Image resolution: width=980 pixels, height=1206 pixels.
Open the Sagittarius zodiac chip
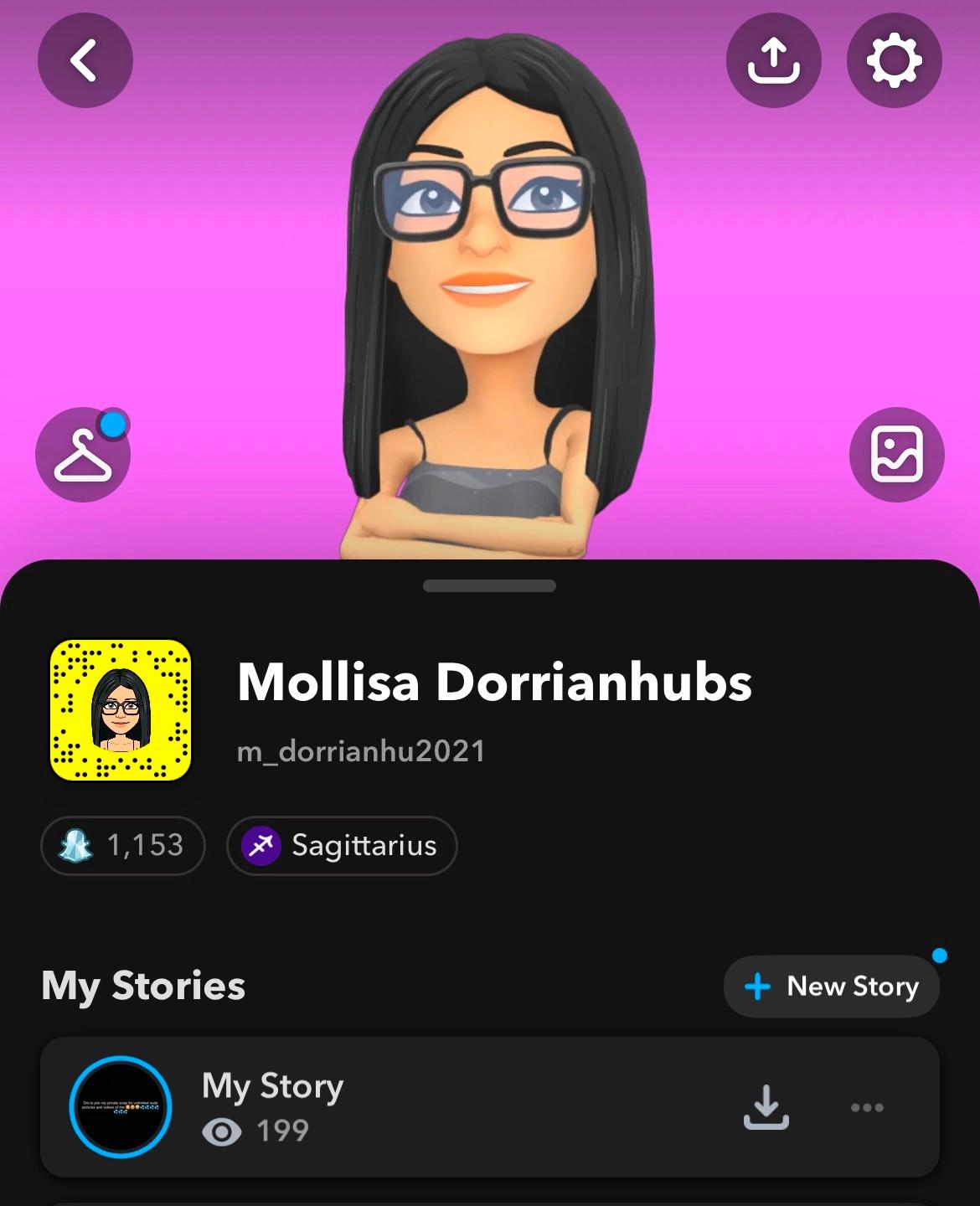(342, 845)
